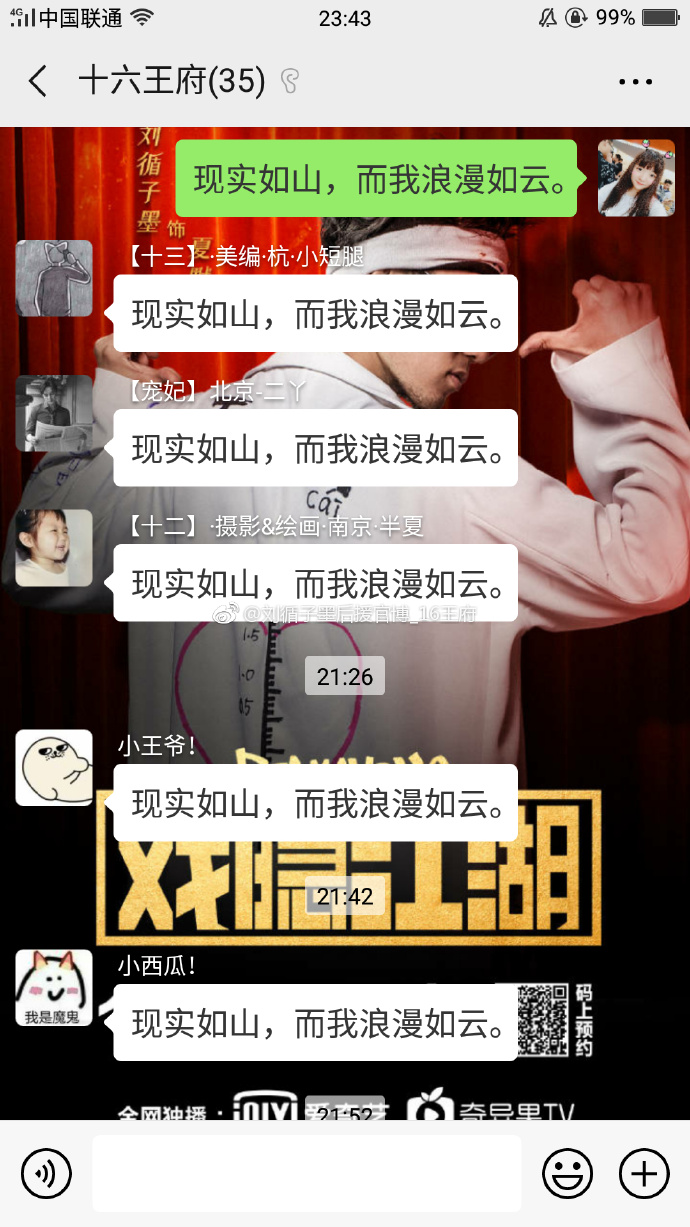Open avatar of 【宠妃】北京-二丫
The height and width of the screenshot is (1227, 690).
(54, 413)
